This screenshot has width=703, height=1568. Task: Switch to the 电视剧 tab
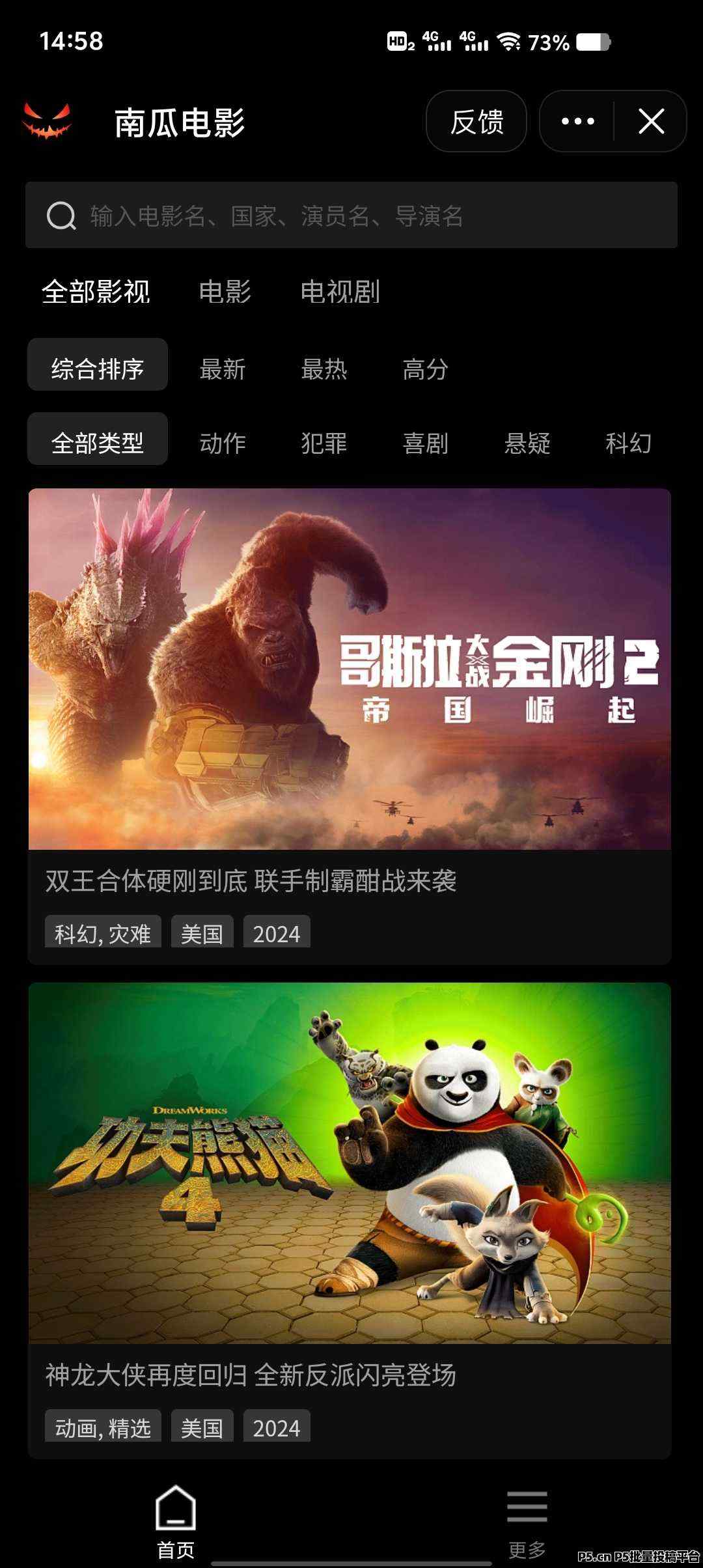point(340,292)
